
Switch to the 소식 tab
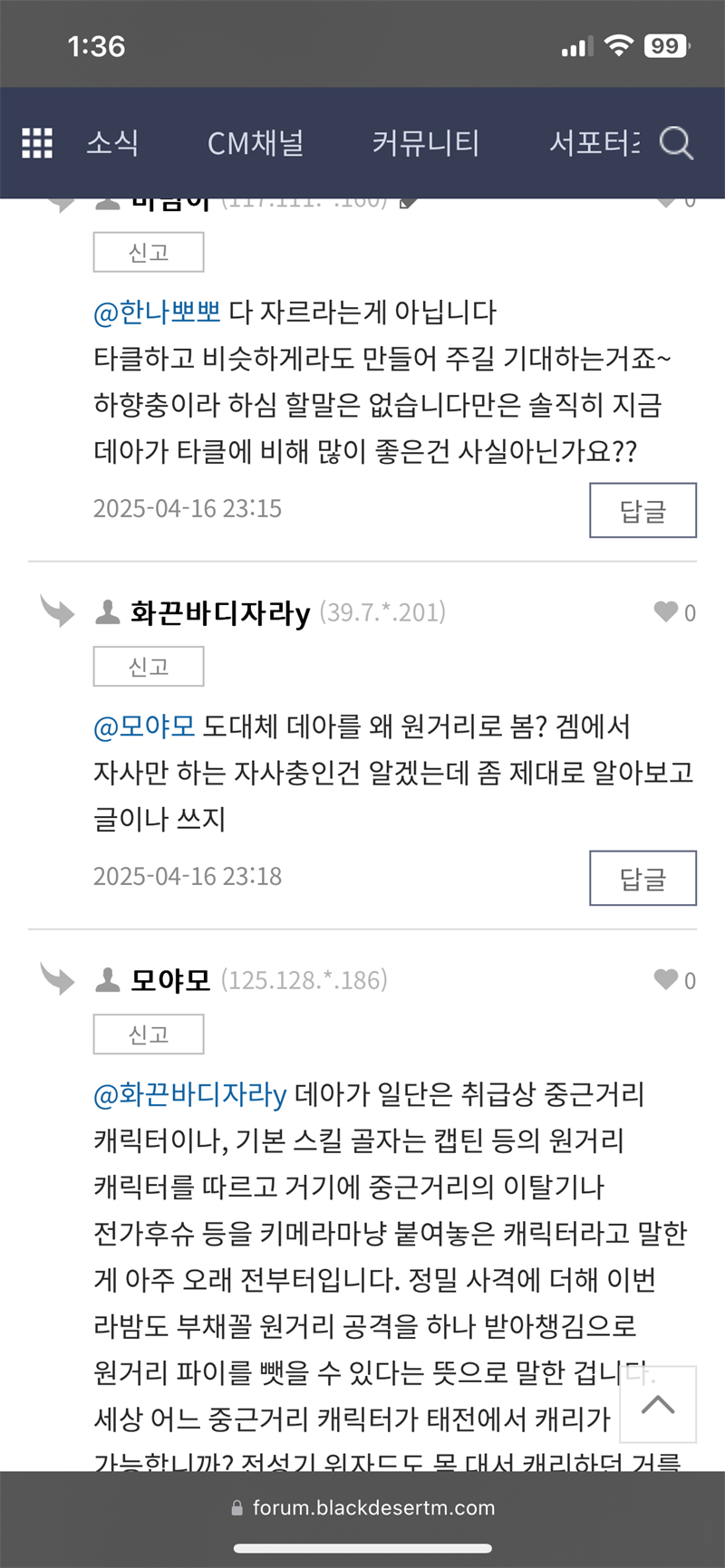tap(112, 143)
